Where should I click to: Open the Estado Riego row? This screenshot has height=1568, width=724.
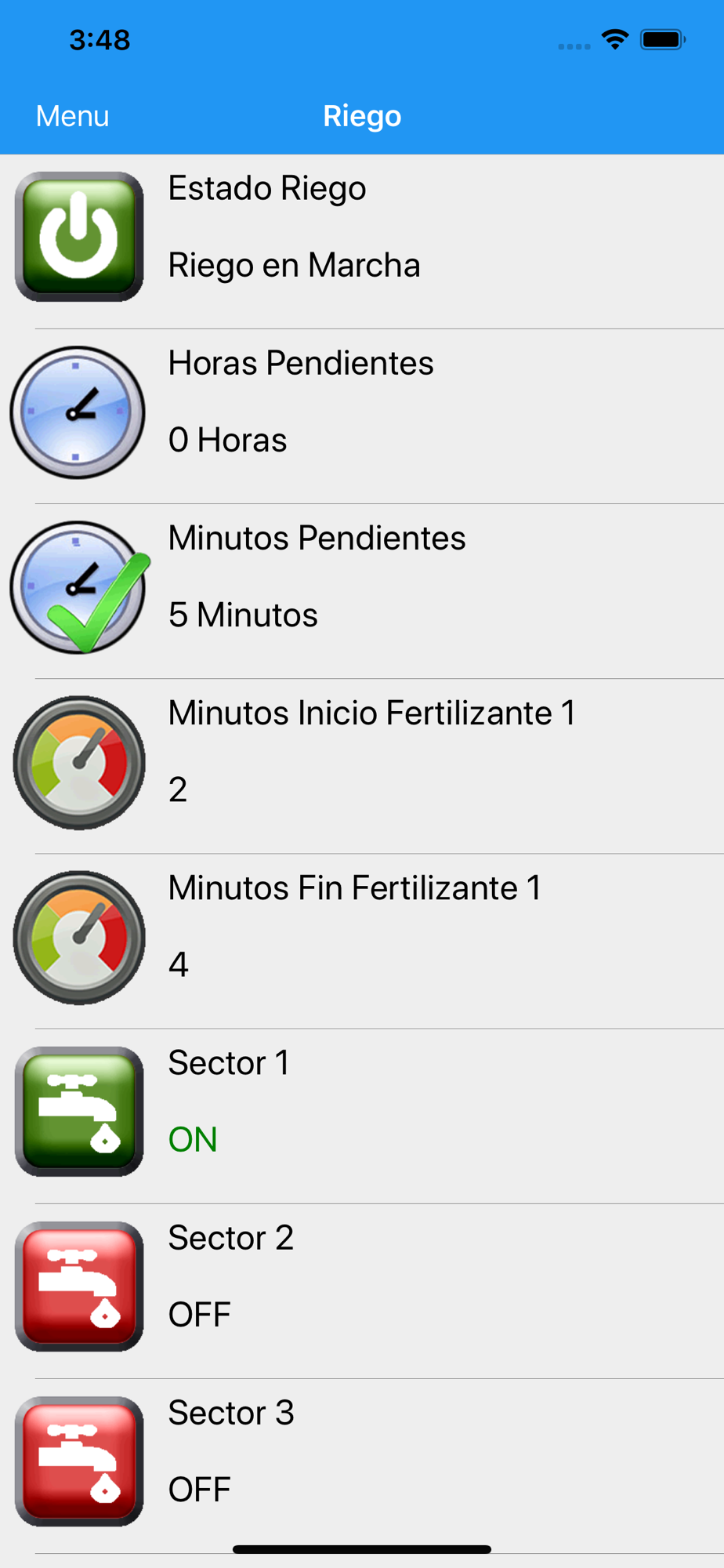tap(362, 241)
